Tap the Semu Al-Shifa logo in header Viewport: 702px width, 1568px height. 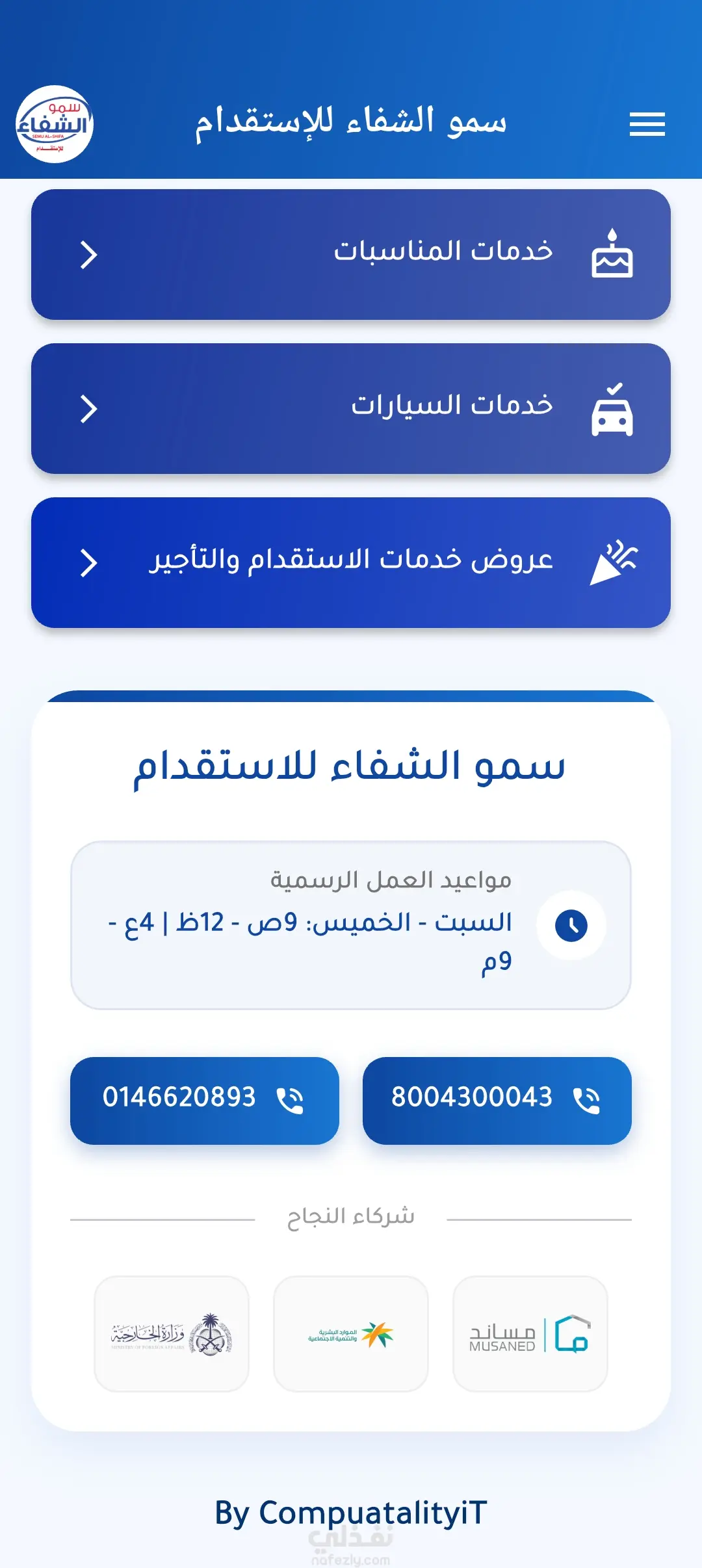click(x=55, y=124)
